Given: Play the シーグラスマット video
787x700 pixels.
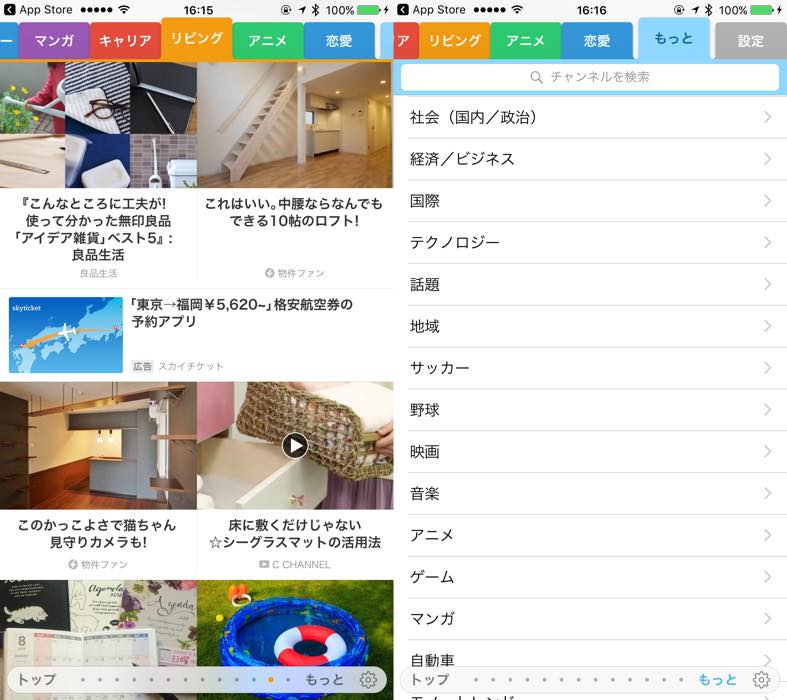Looking at the screenshot, I should pos(295,446).
